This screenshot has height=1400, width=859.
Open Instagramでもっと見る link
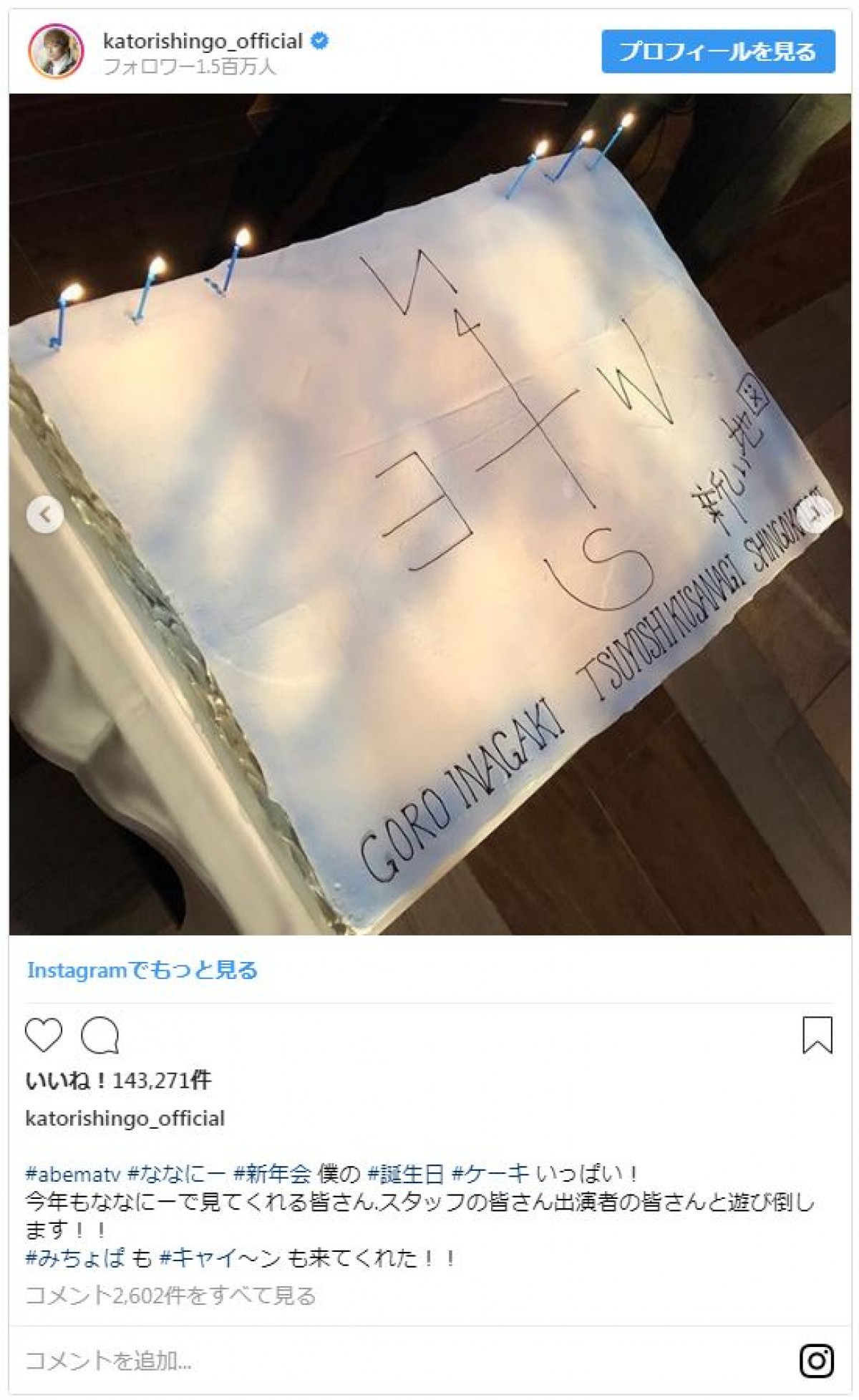142,971
